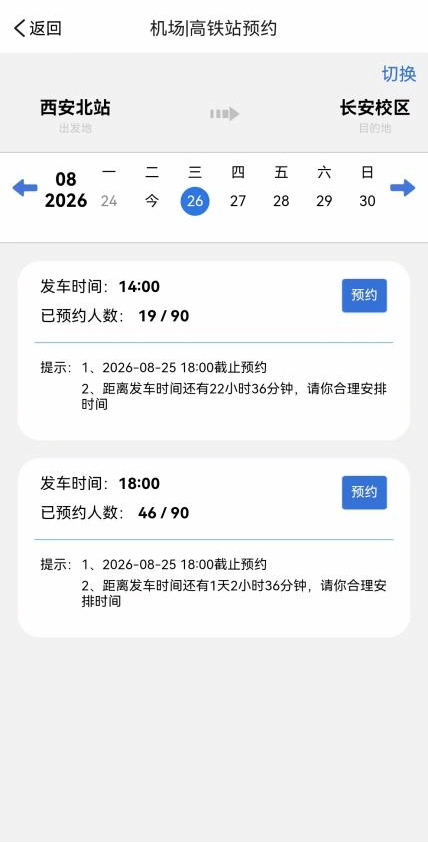Advance to next week with right arrow

click(x=403, y=188)
